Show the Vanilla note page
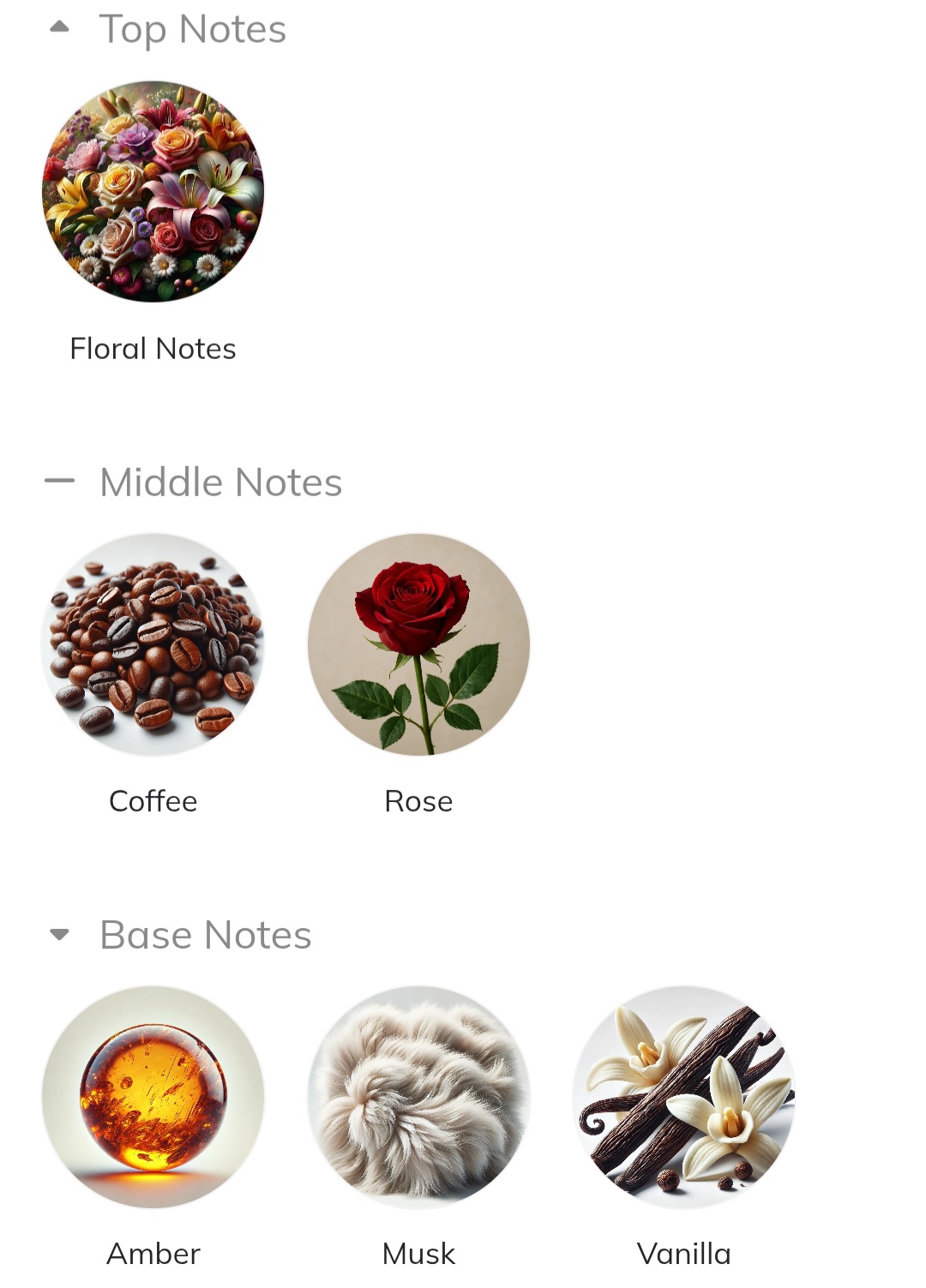926x1288 pixels. (683, 1097)
